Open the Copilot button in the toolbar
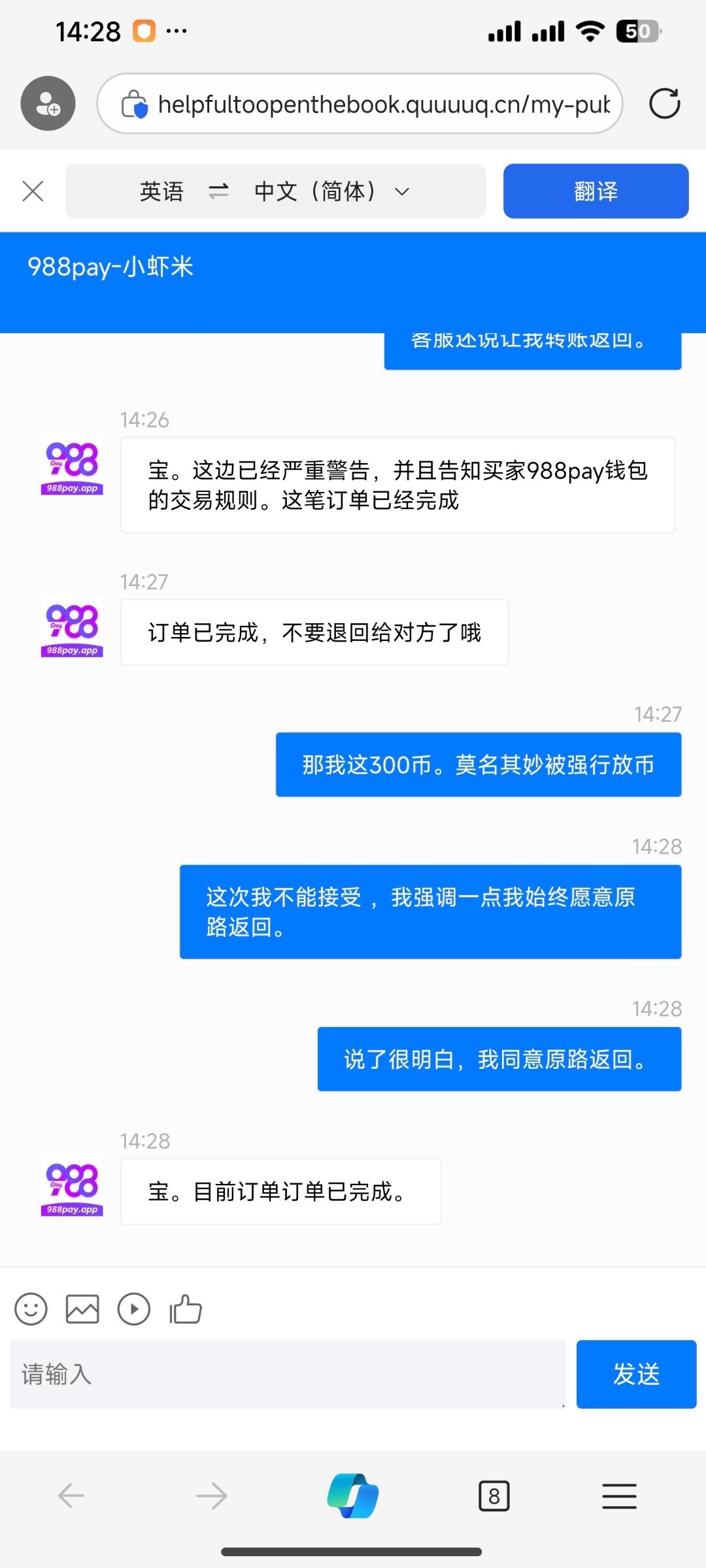This screenshot has height=1568, width=706. coord(353,1495)
